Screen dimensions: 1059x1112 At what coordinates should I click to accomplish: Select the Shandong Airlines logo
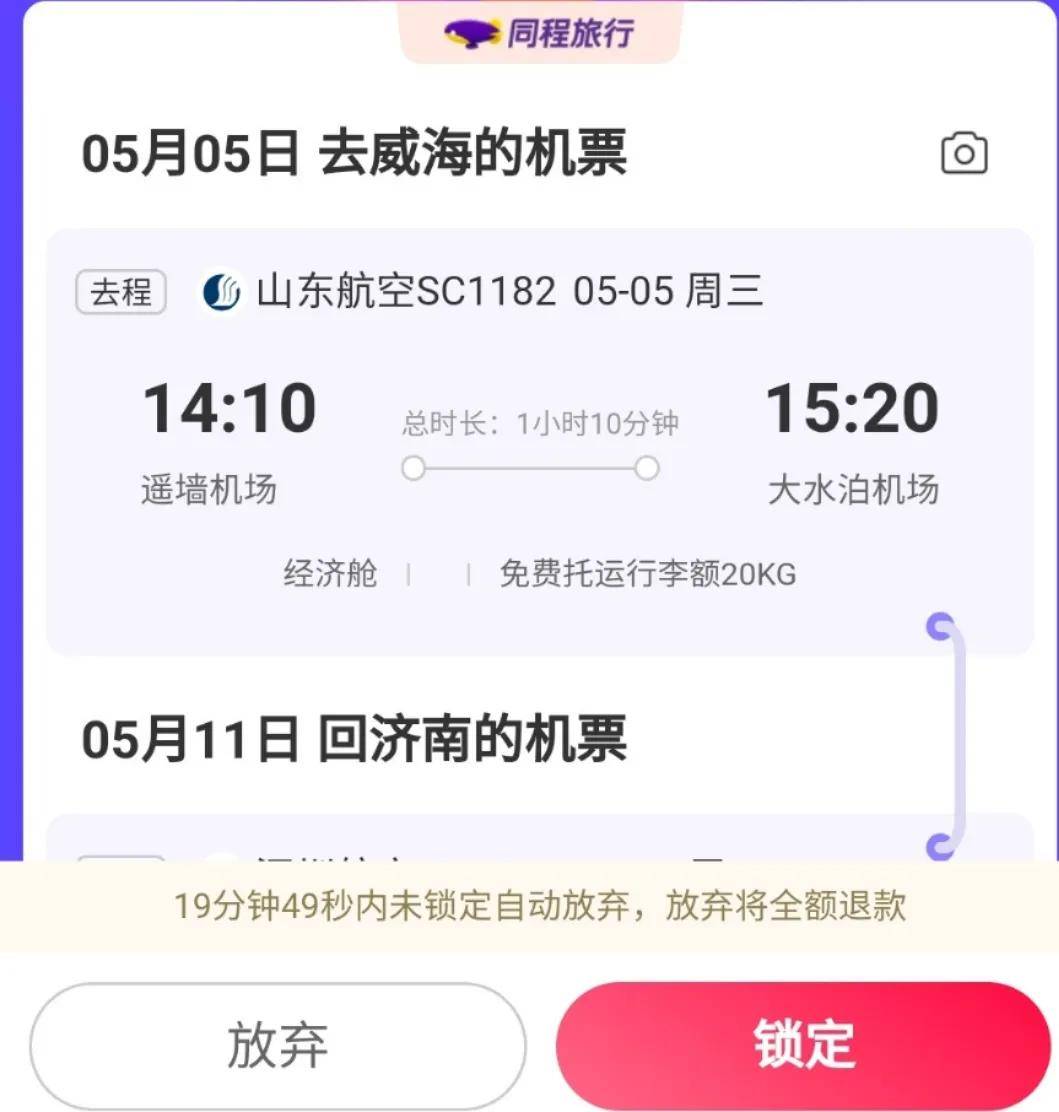click(x=222, y=291)
